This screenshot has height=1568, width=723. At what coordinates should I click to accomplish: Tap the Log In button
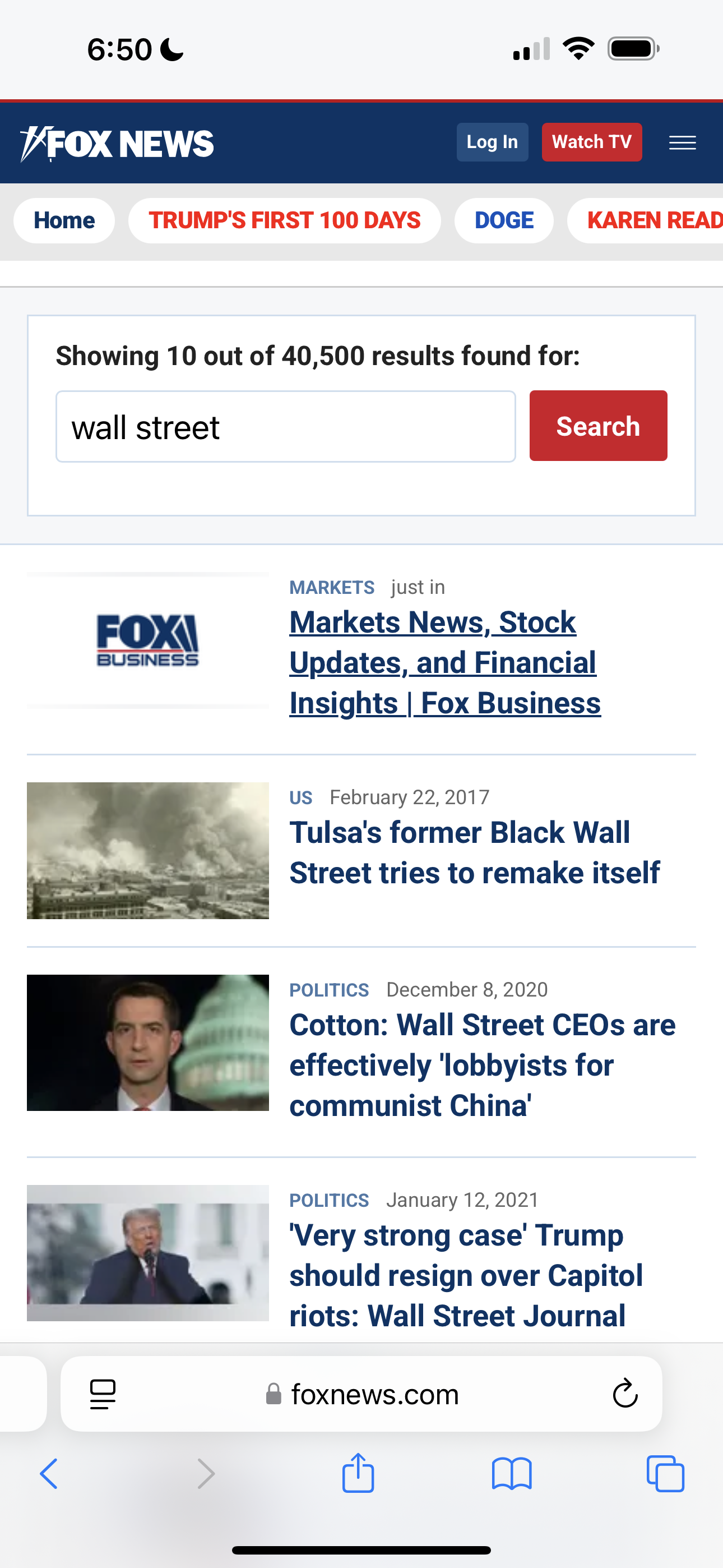point(492,142)
